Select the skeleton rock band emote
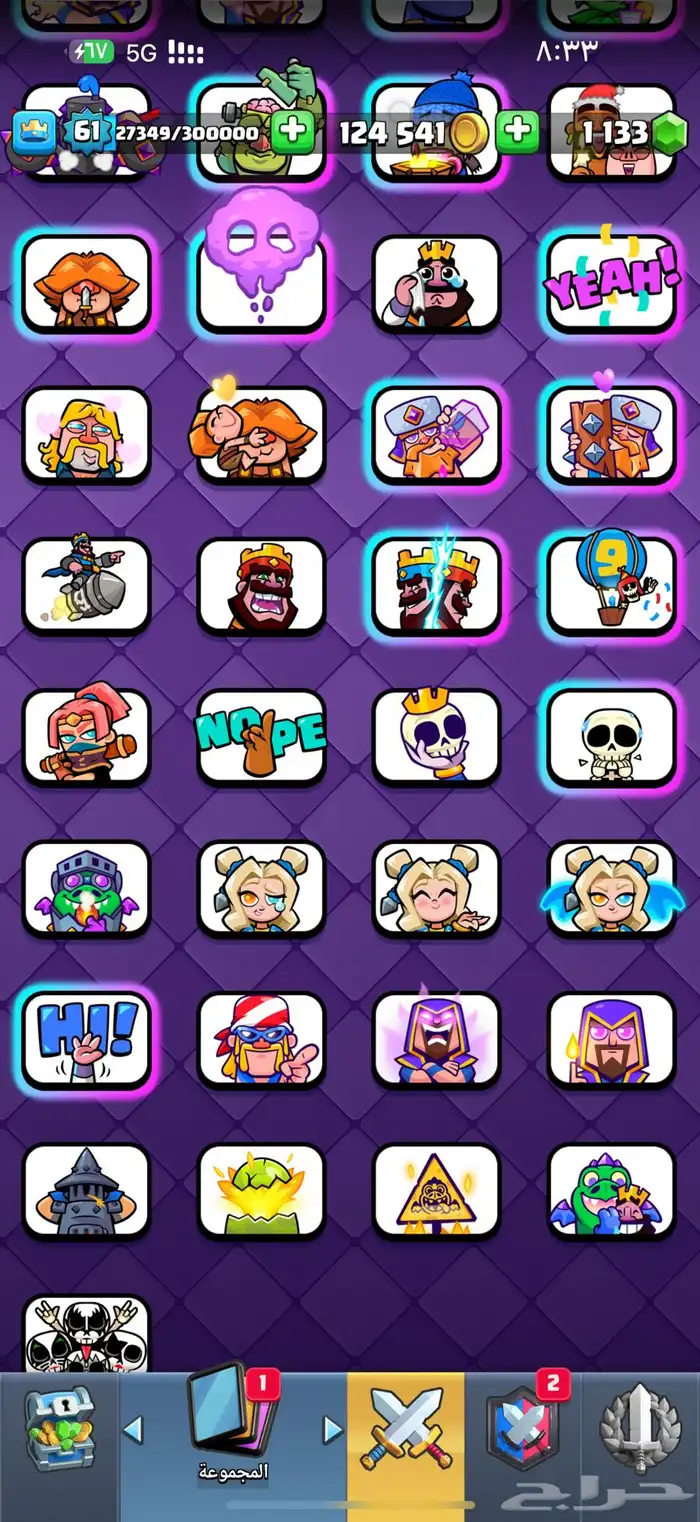 point(86,1335)
